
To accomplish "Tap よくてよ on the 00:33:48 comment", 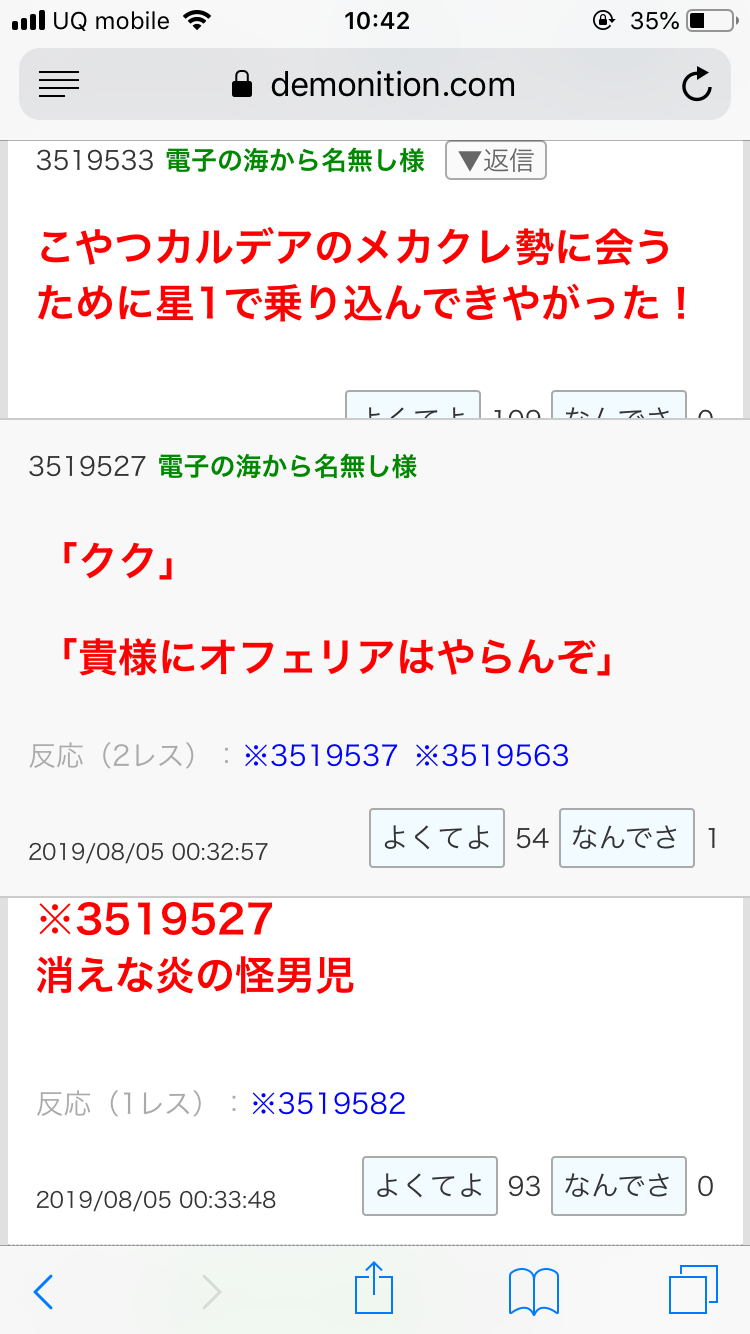I will pos(430,1186).
